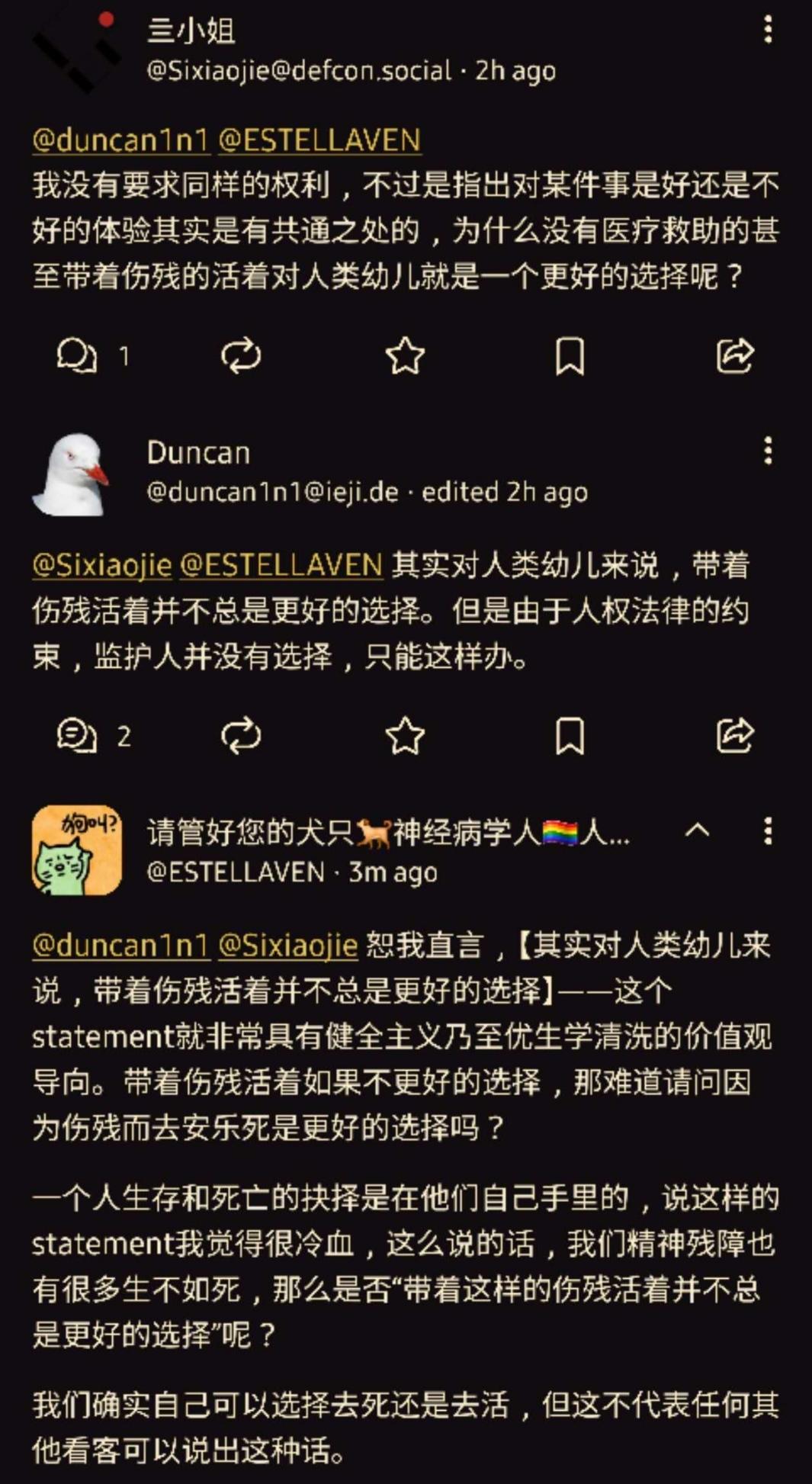View ESTELLAVEN's cat avatar profile
This screenshot has width=812, height=1484.
76,850
